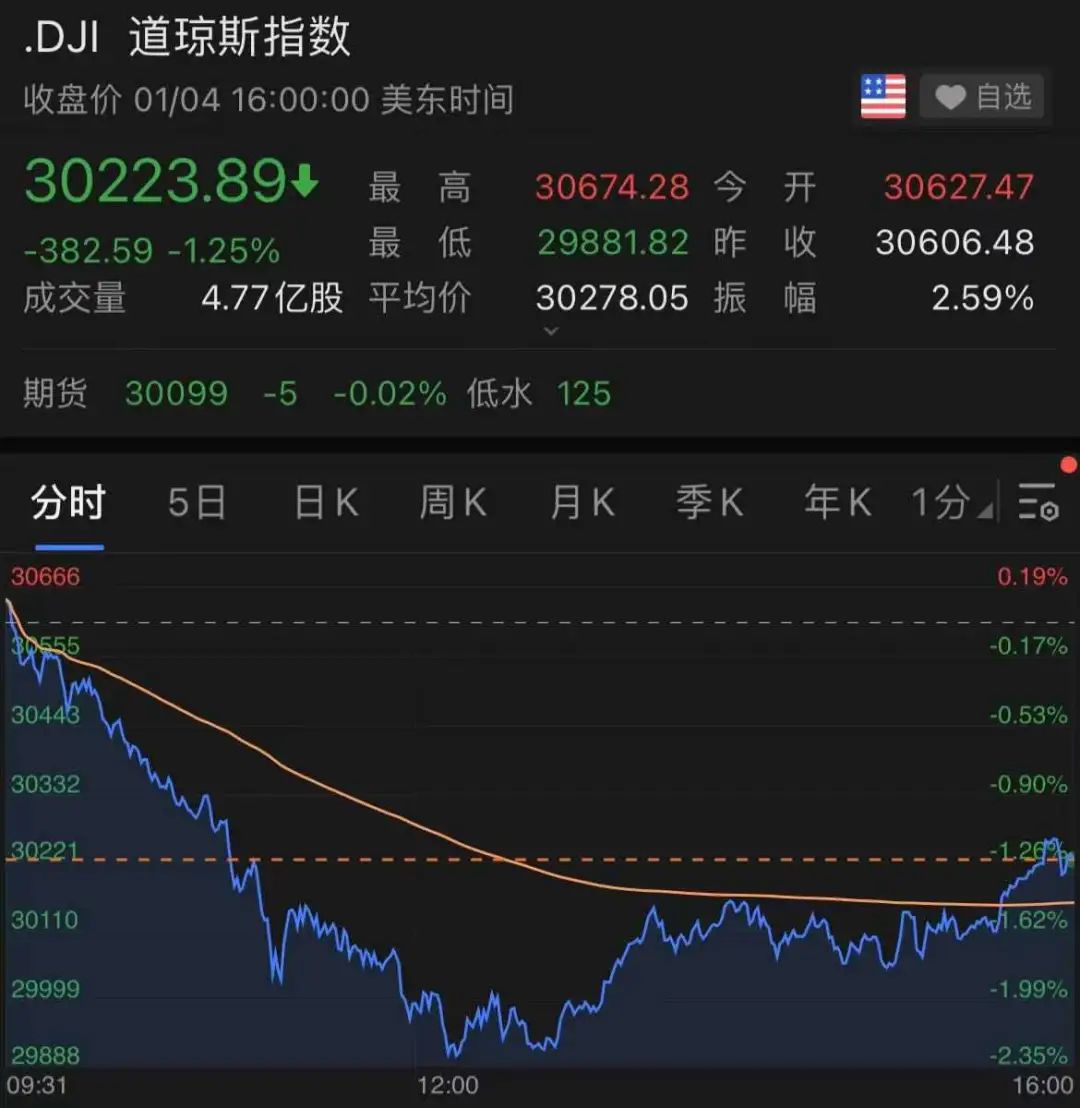Viewport: 1080px width, 1108px height.
Task: Open the 1分 interval dropdown
Action: point(950,503)
